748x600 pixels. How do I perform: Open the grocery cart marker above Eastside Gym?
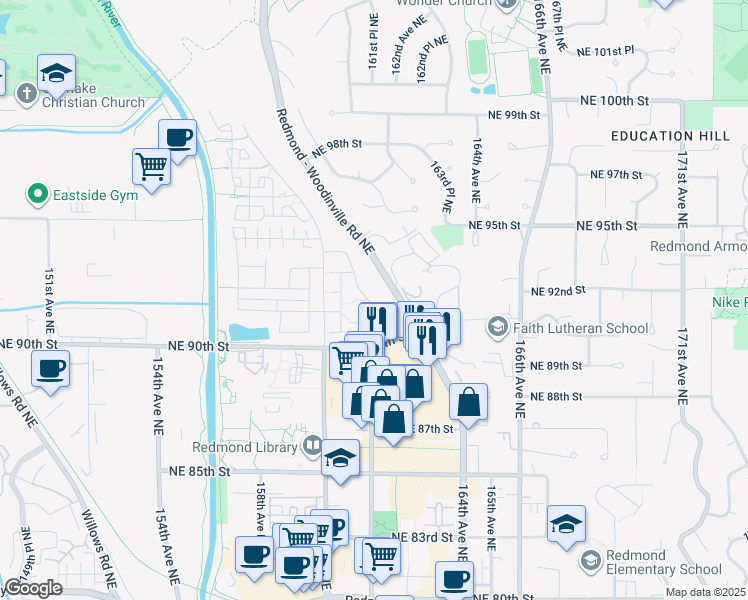pyautogui.click(x=152, y=166)
